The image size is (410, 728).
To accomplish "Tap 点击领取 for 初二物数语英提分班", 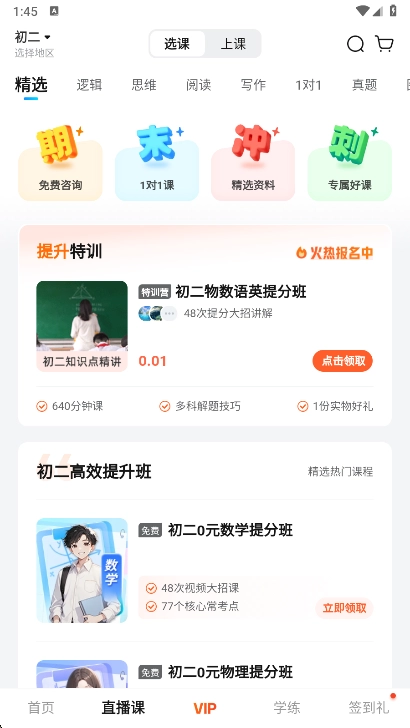I will (x=343, y=361).
